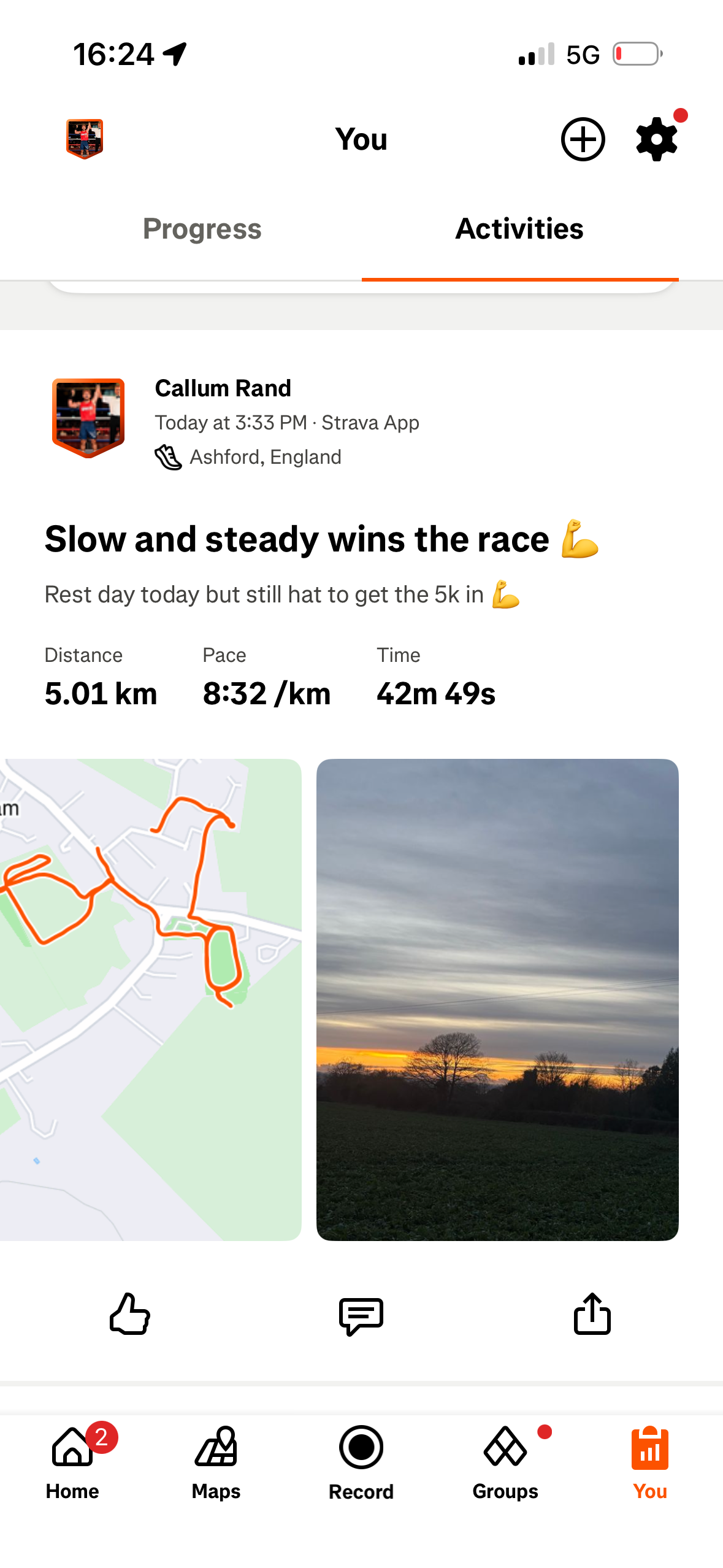723x1568 pixels.
Task: Start recording via Record tab
Action: (361, 1462)
